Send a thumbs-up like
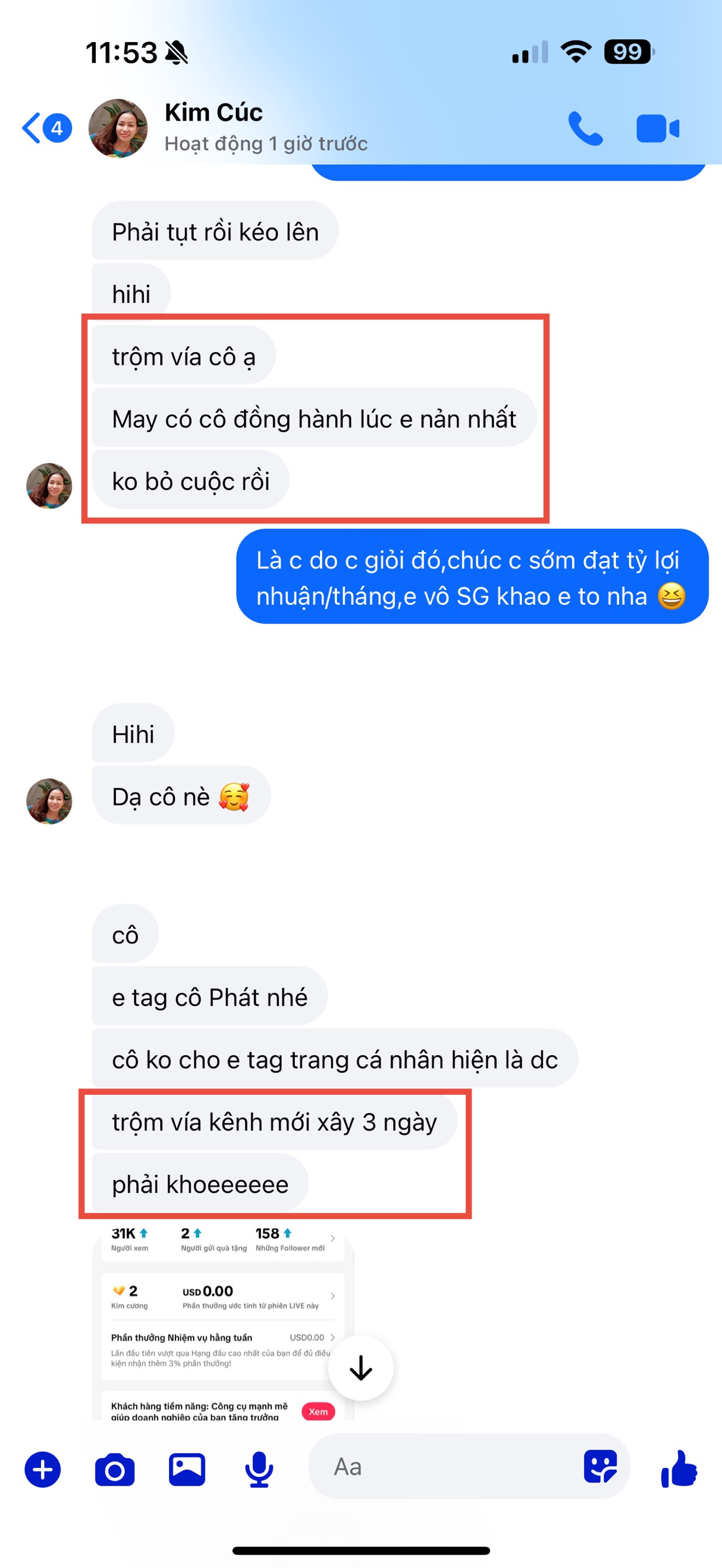This screenshot has width=722, height=1568. pyautogui.click(x=679, y=1467)
